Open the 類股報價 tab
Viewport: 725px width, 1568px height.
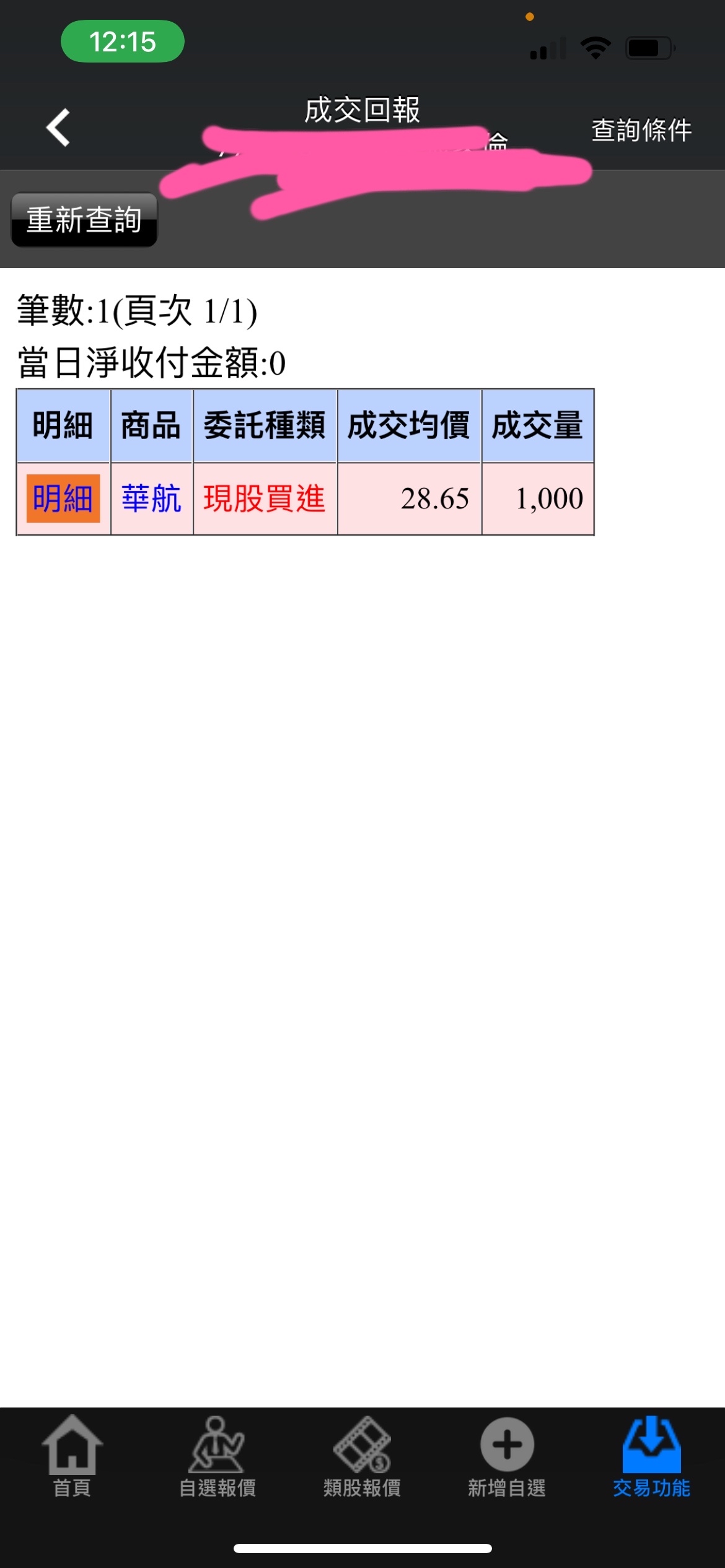pos(362,1457)
